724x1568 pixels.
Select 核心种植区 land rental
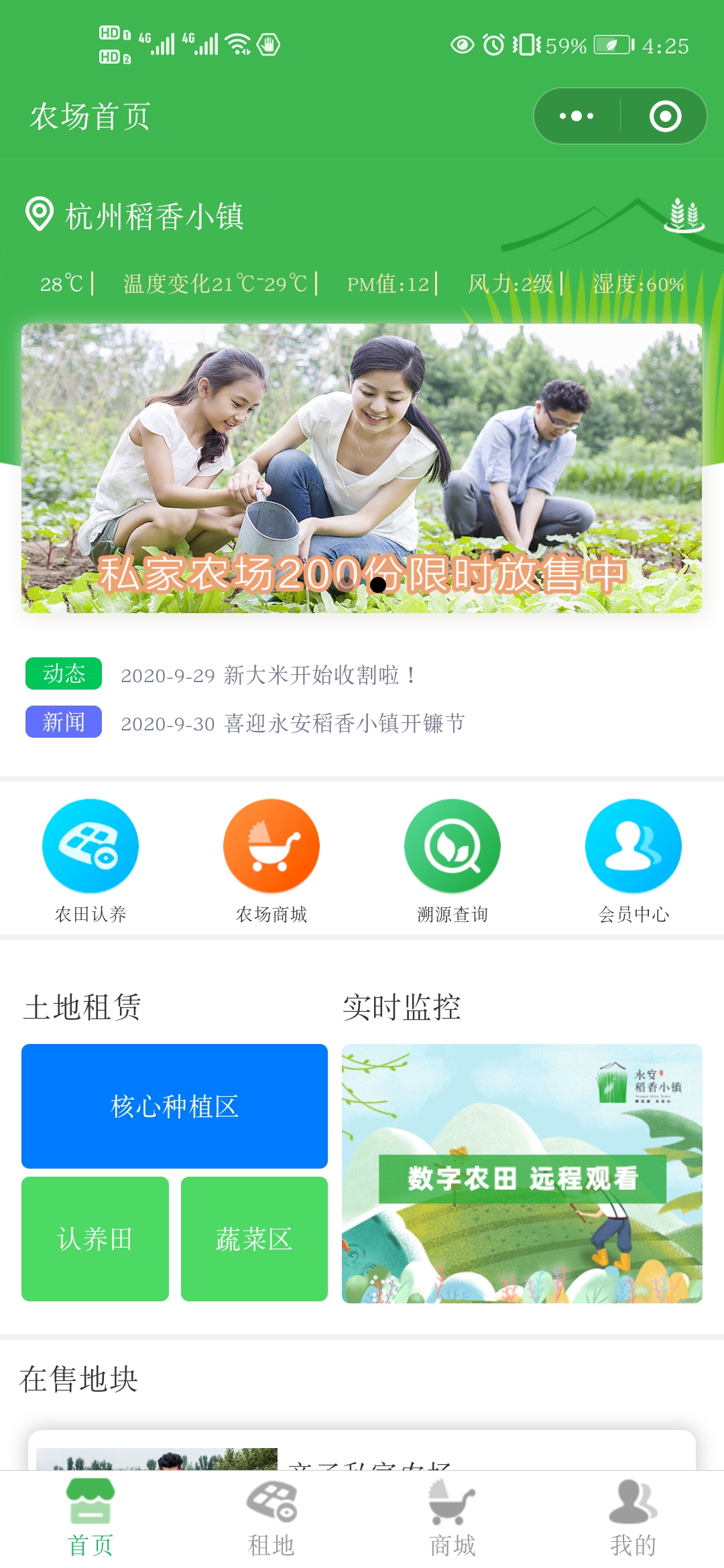click(174, 1106)
